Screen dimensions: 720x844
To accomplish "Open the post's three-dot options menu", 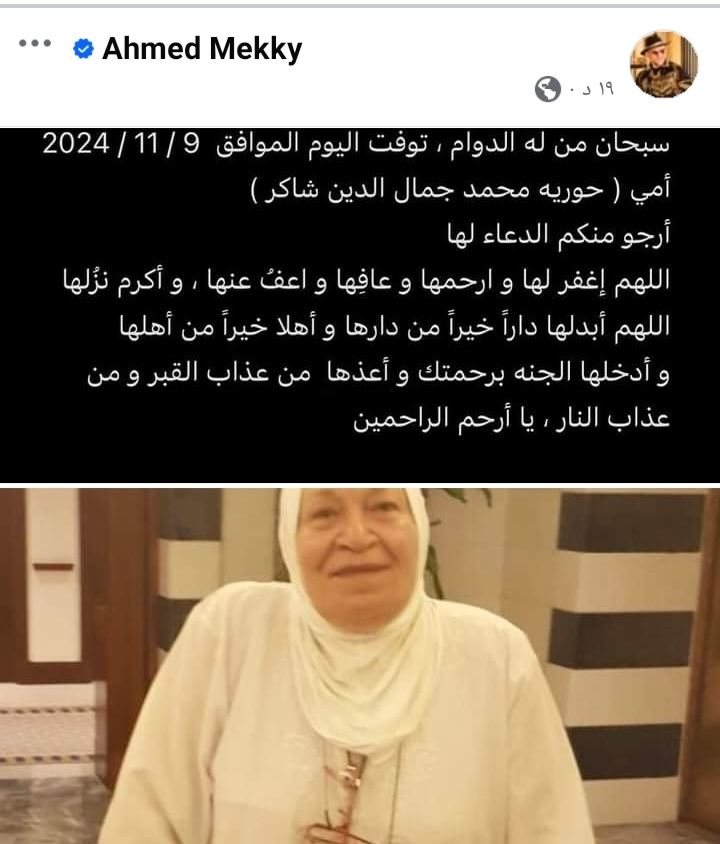I will 35,45.
